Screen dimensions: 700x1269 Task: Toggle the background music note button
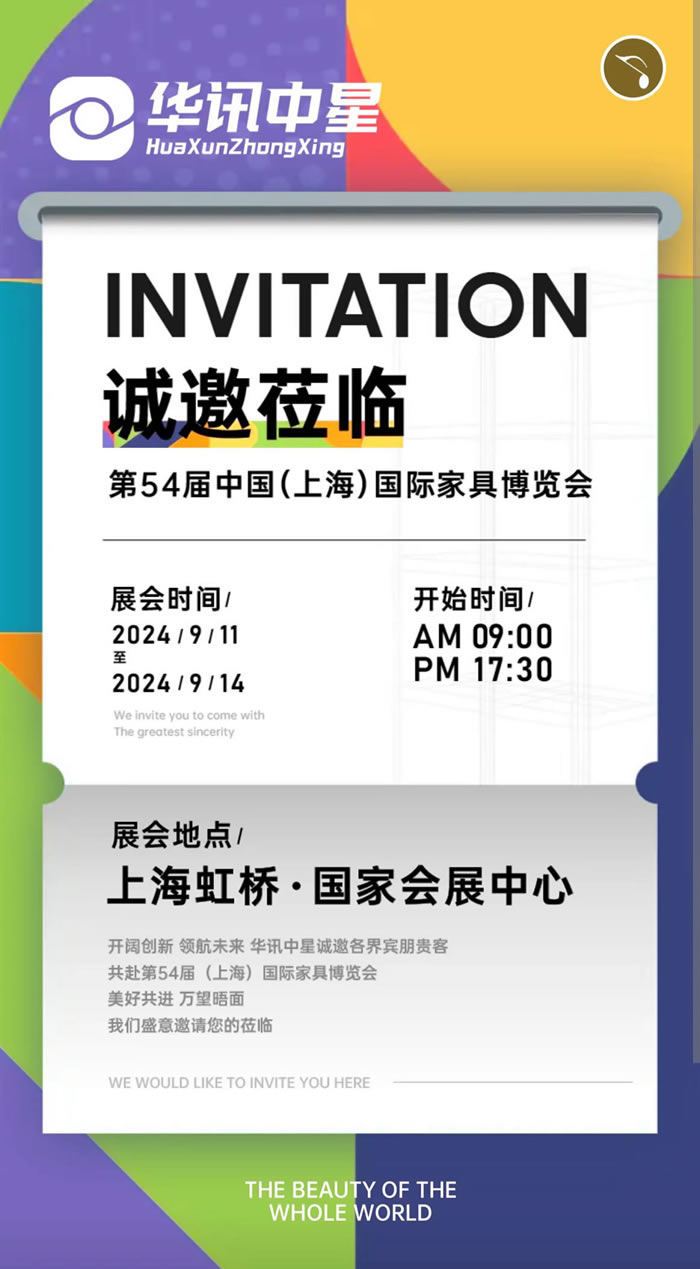633,68
